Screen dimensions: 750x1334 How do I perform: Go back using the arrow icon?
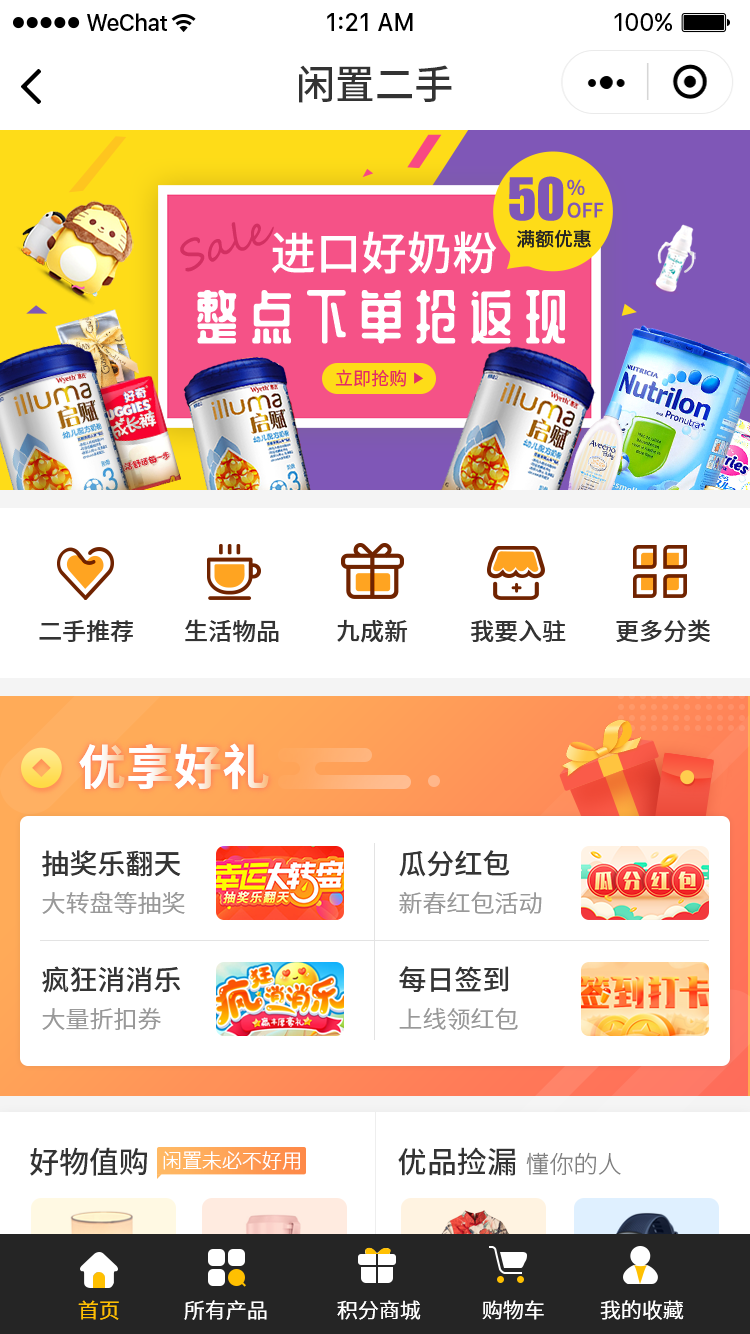coord(32,87)
